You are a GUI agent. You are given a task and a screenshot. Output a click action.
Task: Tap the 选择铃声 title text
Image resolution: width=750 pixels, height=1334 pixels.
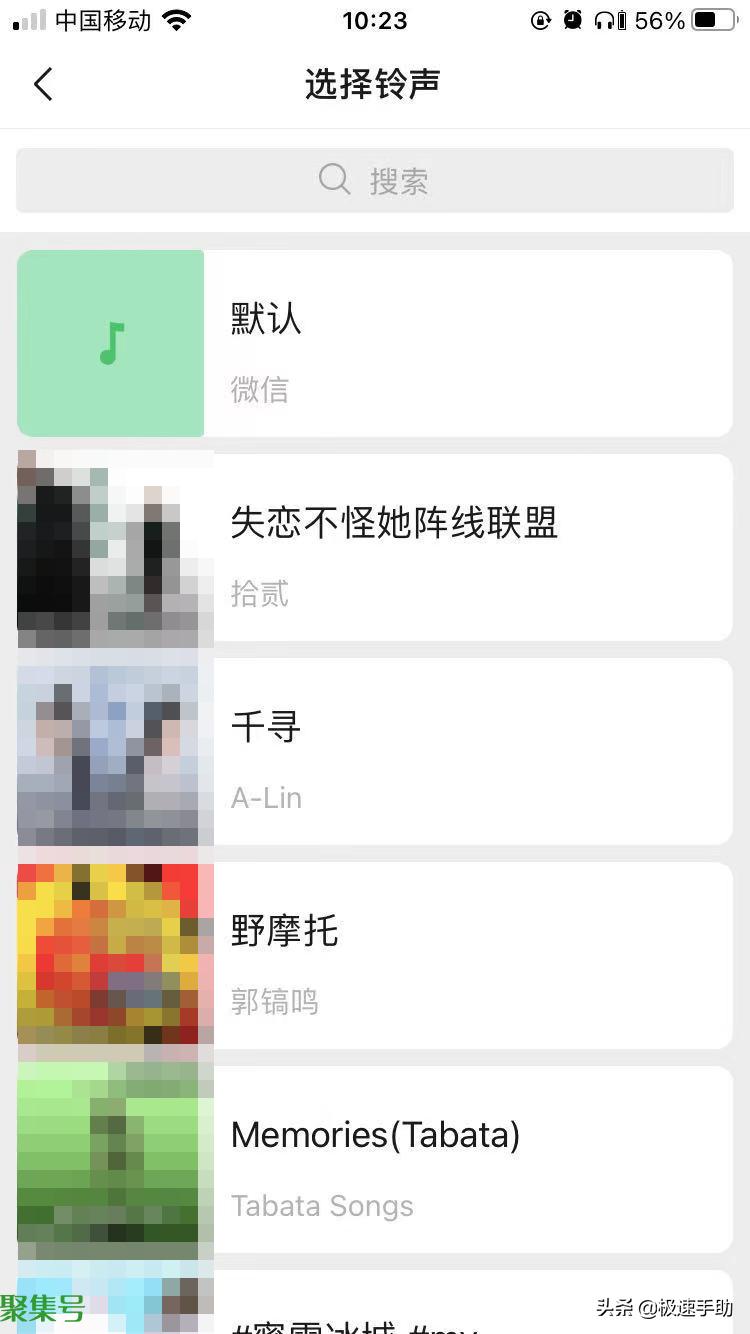point(374,85)
